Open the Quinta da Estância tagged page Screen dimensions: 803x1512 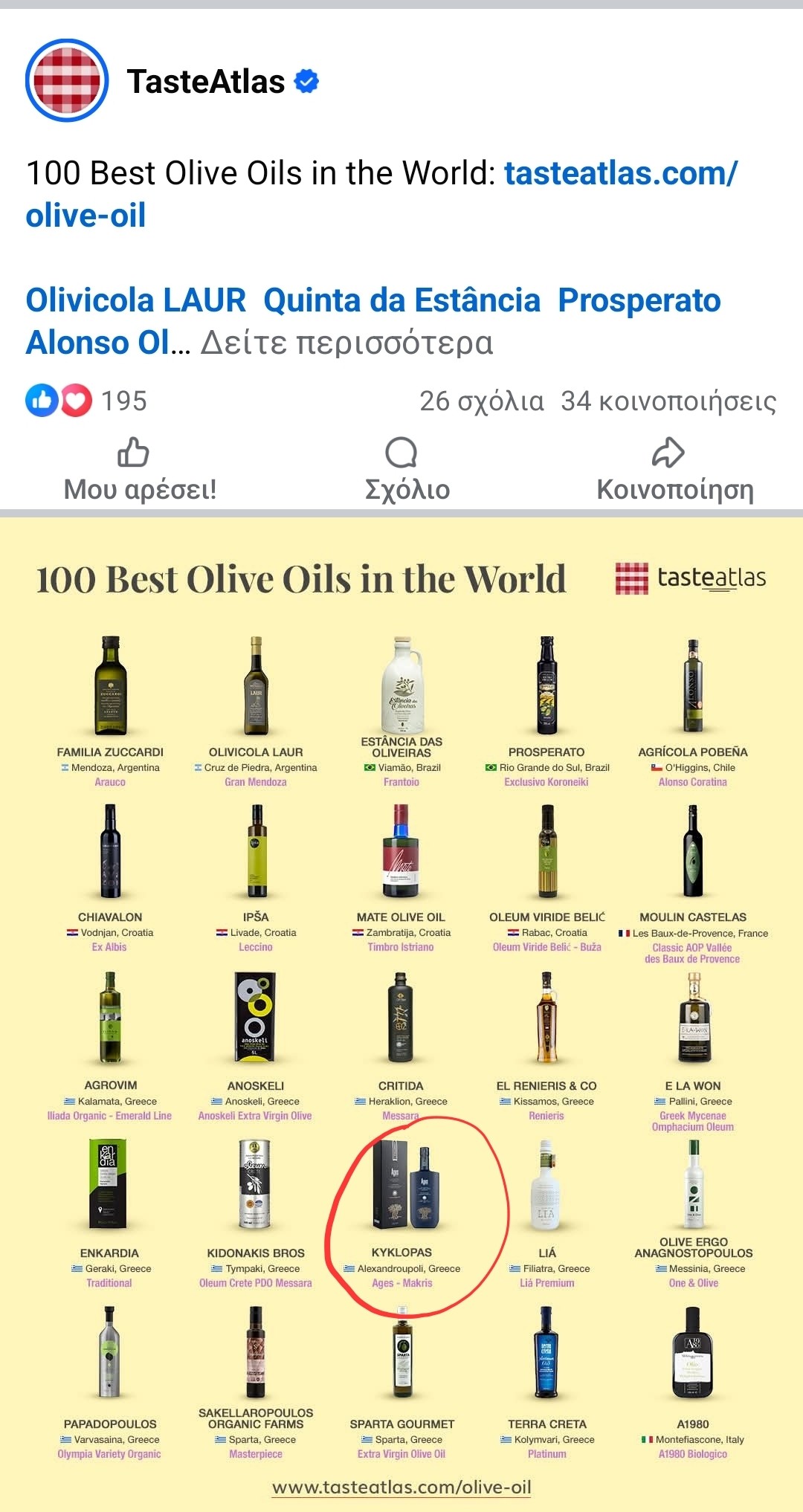[x=401, y=300]
